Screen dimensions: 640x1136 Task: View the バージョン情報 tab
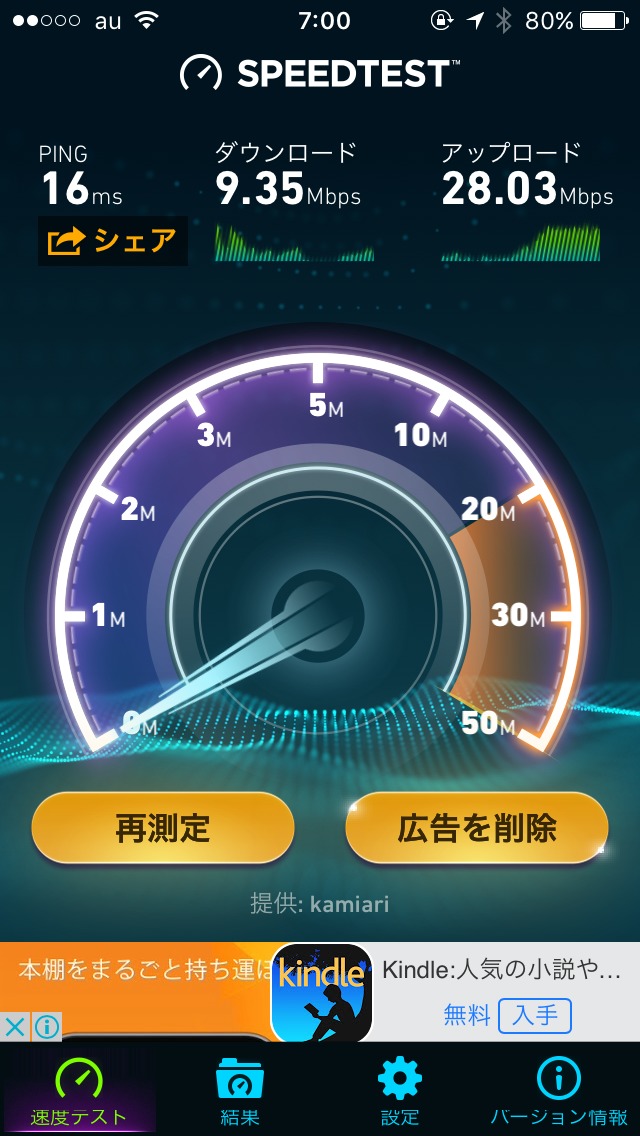558,1090
